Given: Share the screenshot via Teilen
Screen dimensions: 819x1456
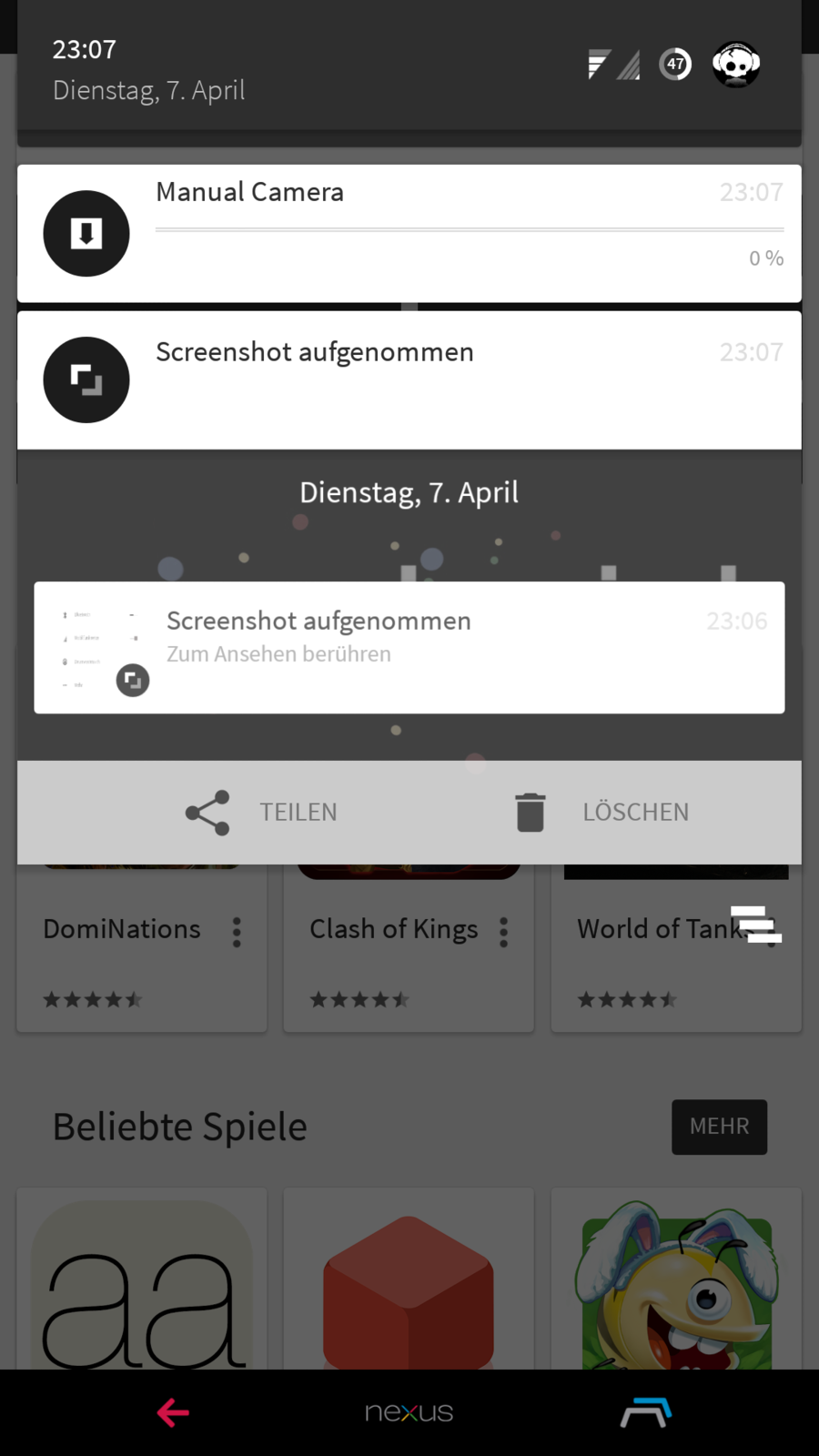Looking at the screenshot, I should click(x=262, y=812).
